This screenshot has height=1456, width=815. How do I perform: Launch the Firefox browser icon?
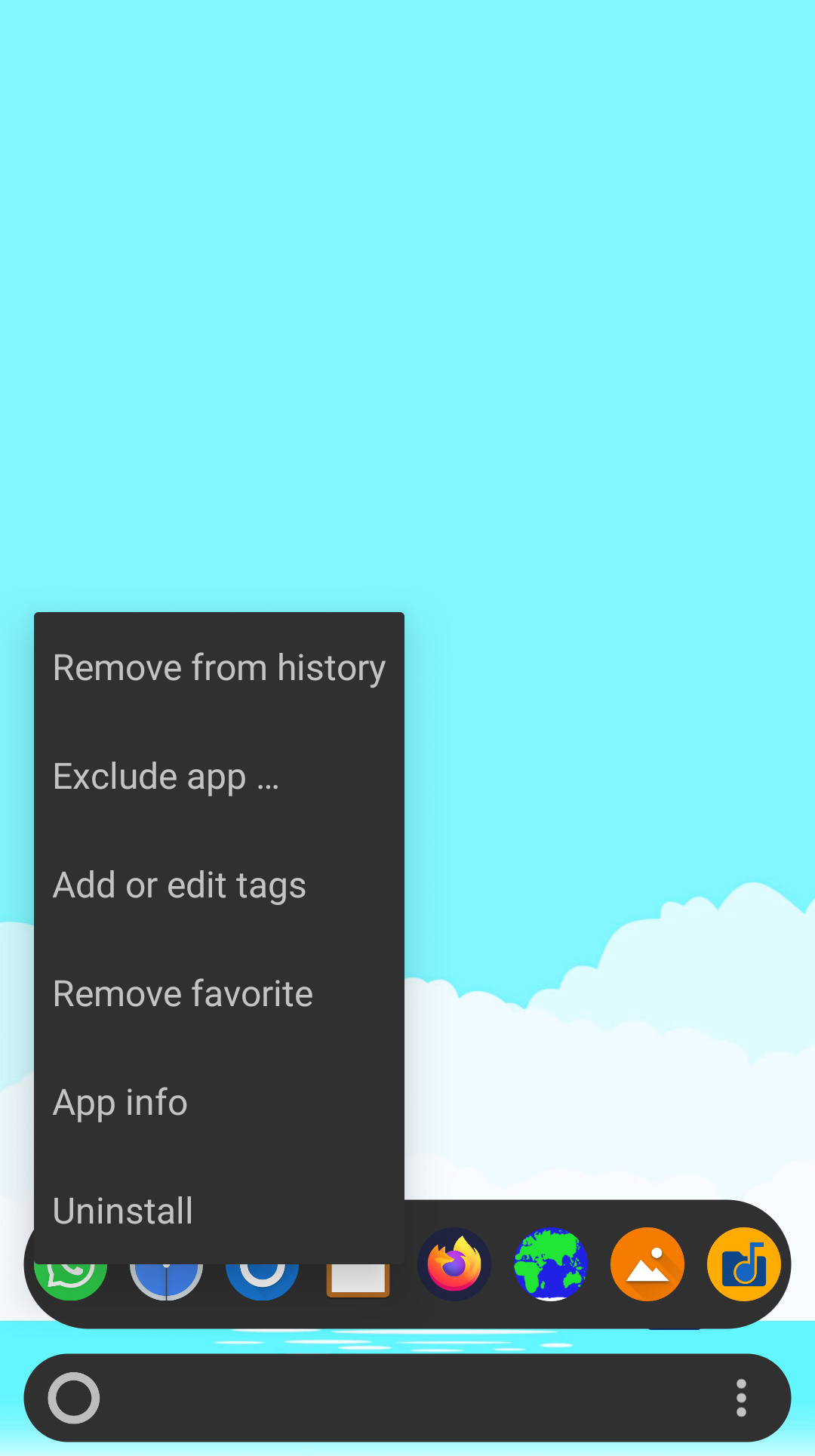tap(454, 1264)
